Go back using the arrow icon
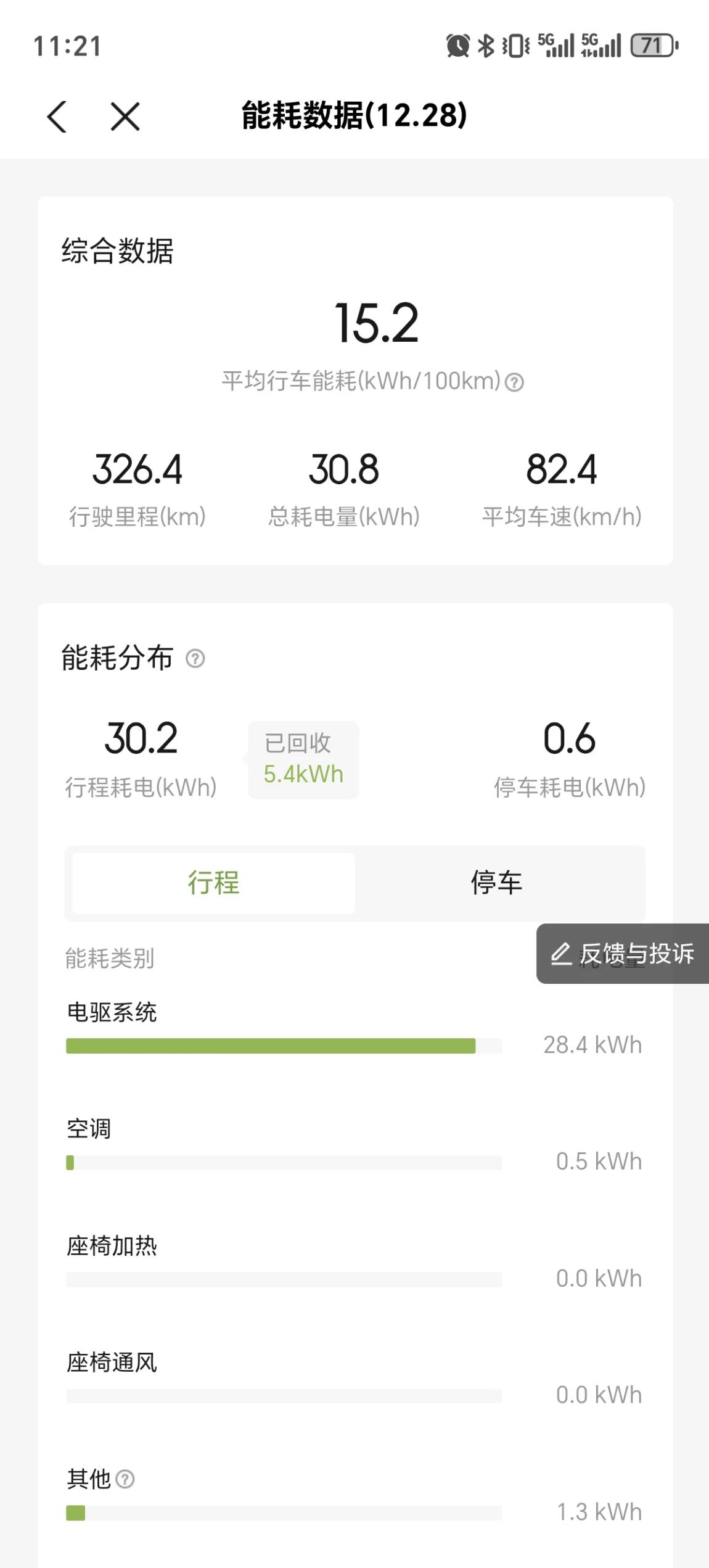The width and height of the screenshot is (709, 1568). (x=57, y=117)
